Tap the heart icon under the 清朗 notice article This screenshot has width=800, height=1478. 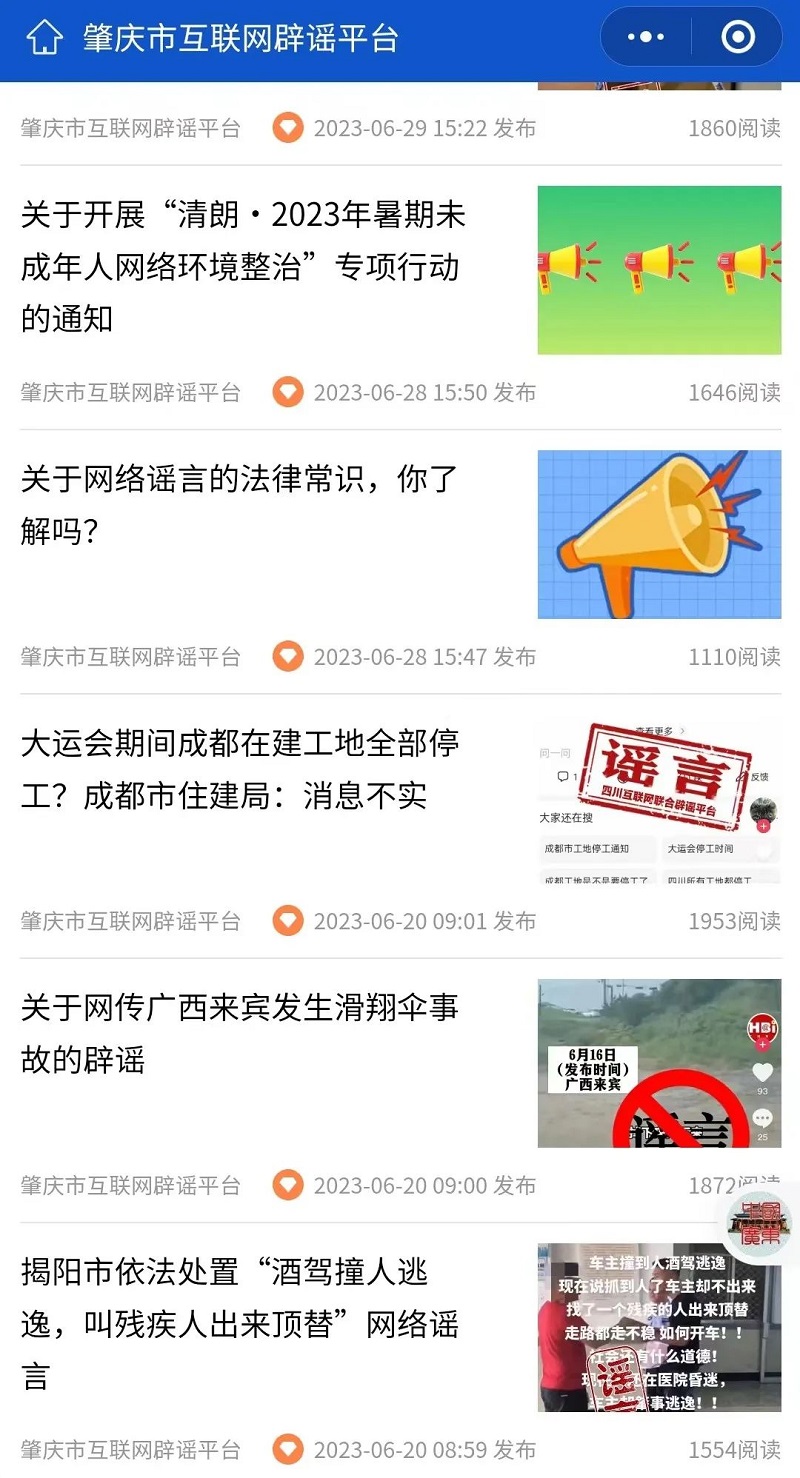tap(287, 392)
